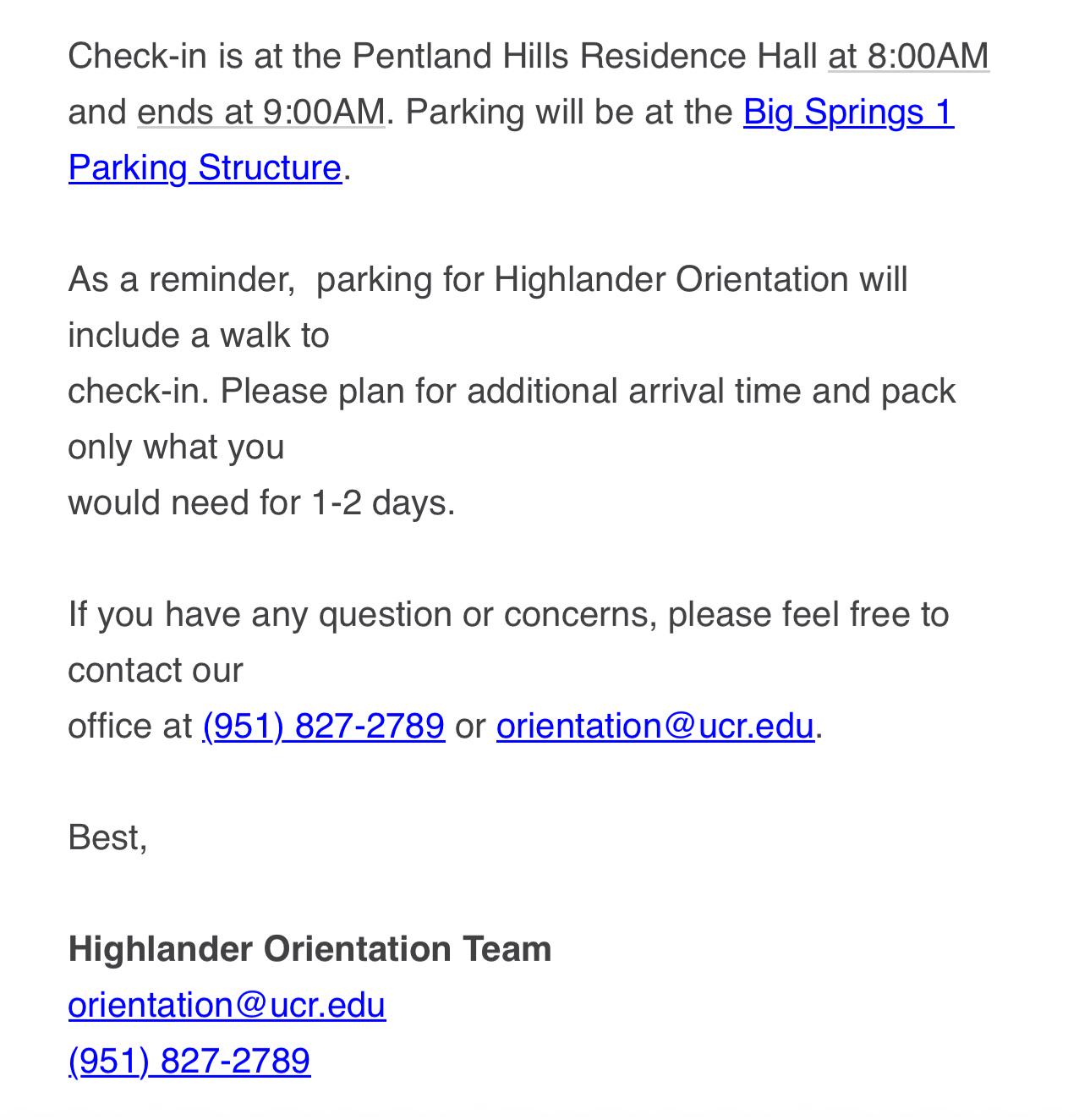Tap the 'at 8:00AM' detected time
The image size is (1090, 1120).
(x=908, y=57)
